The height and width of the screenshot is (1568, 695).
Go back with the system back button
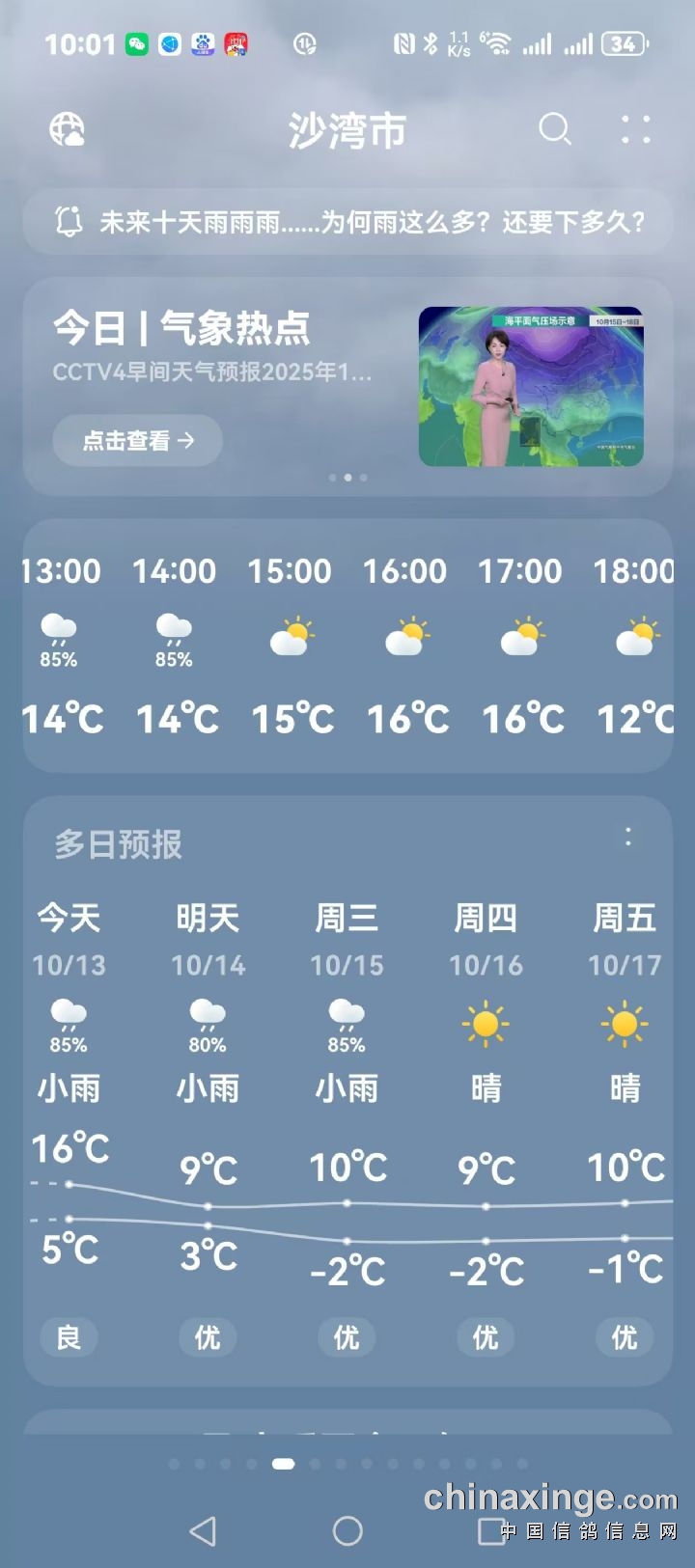tap(203, 1530)
